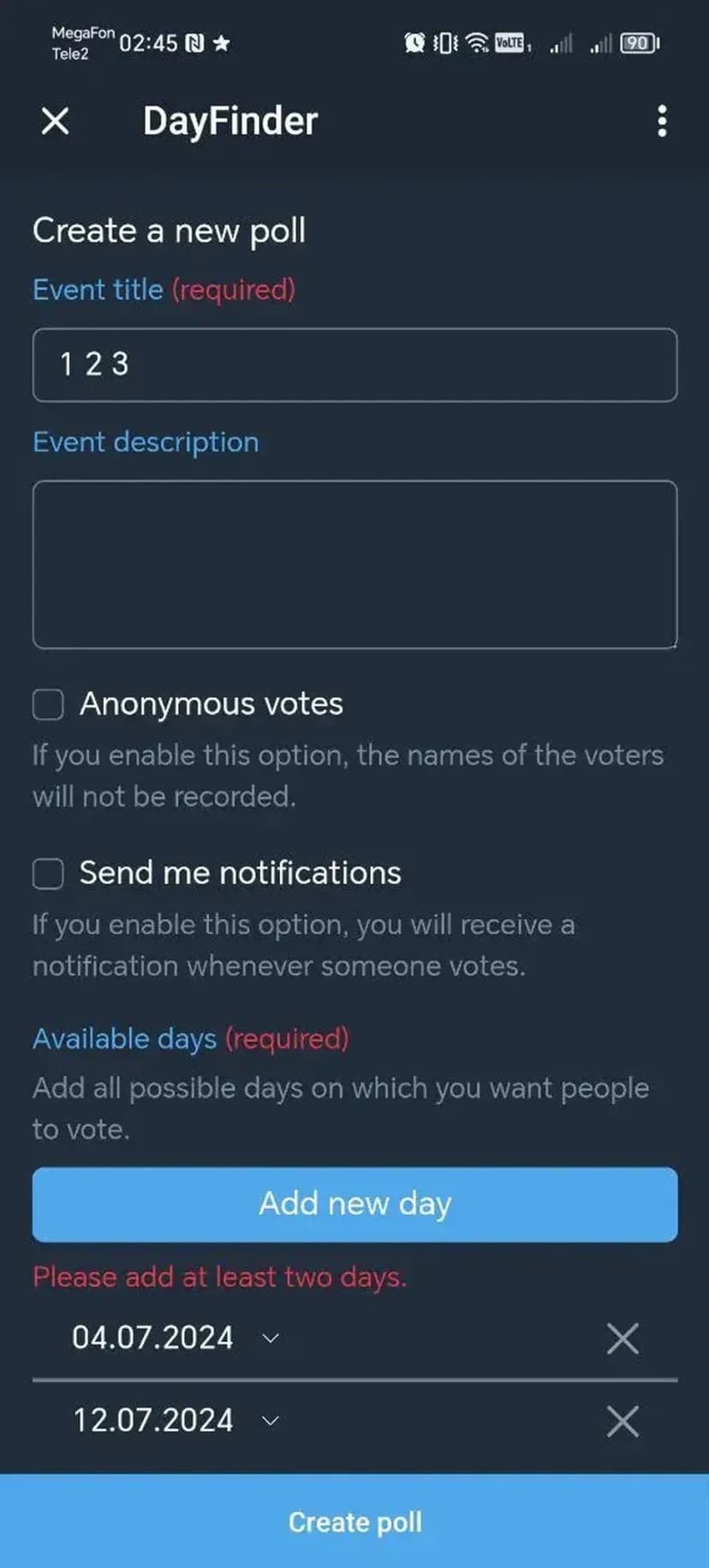This screenshot has width=709, height=1568.
Task: Remove the 04.07.2024 day
Action: coord(623,1338)
